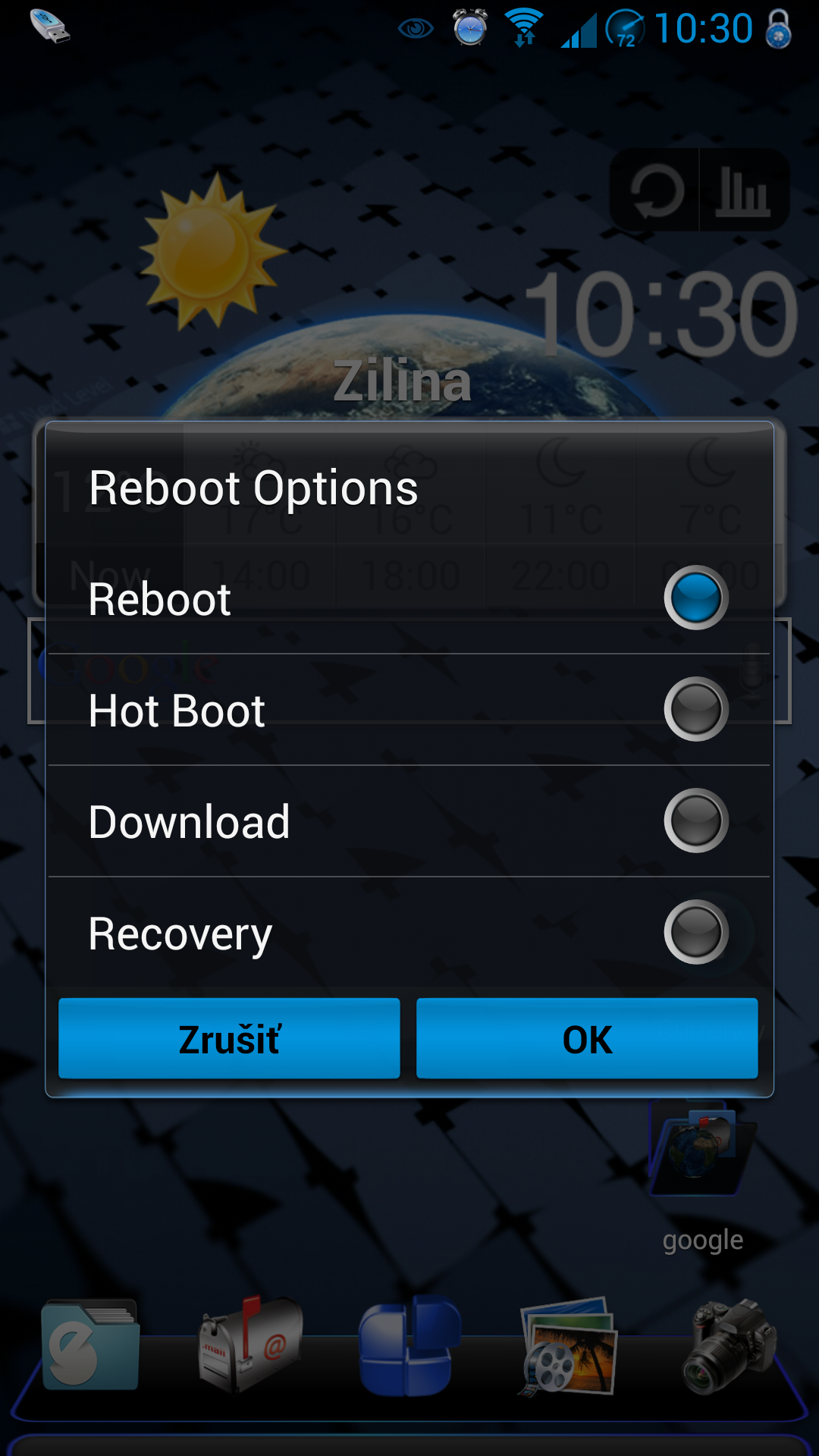The image size is (819, 1456).
Task: Choose Hot Boot radio option
Action: coord(409,710)
